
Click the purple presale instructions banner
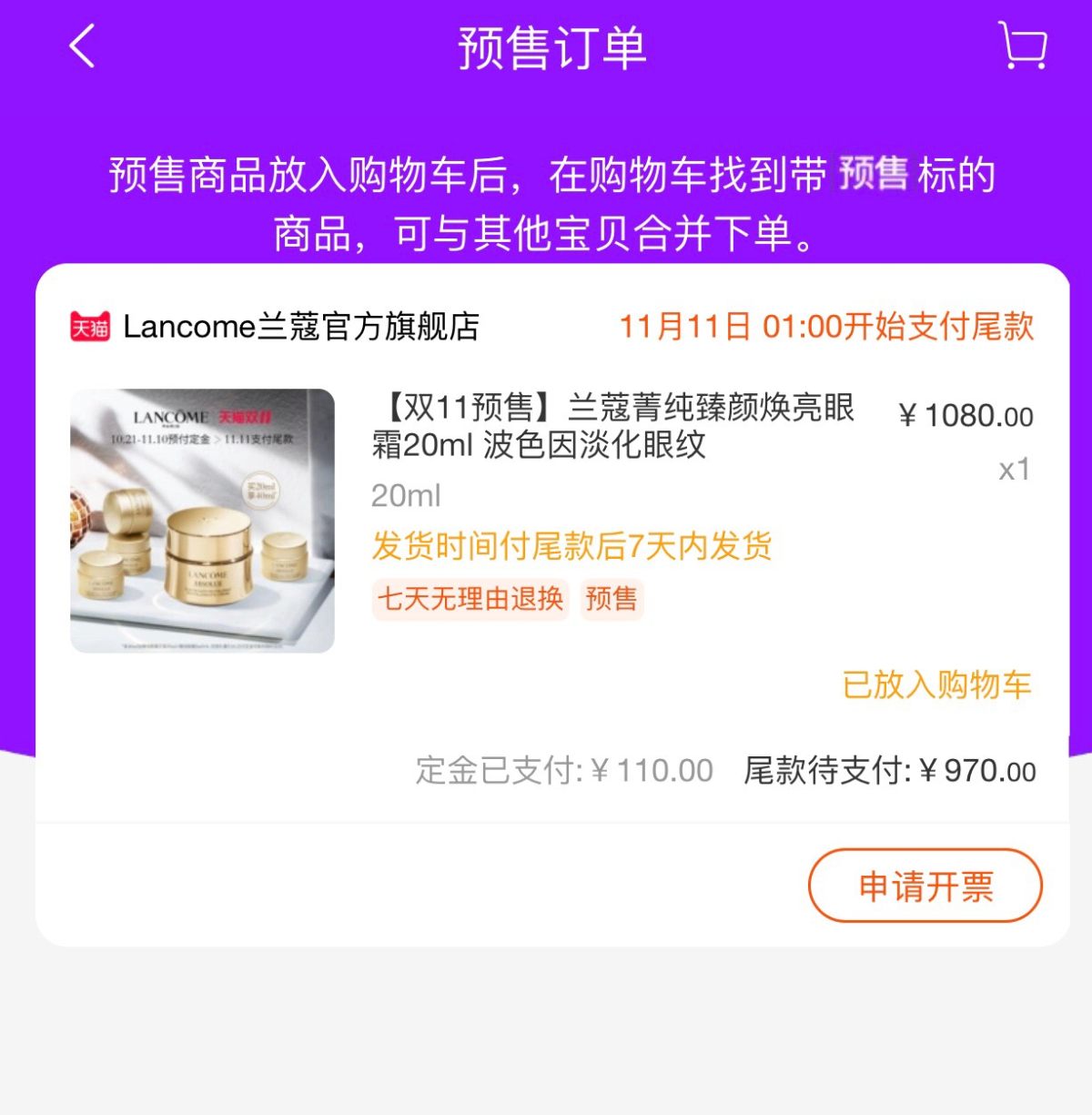pyautogui.click(x=546, y=202)
